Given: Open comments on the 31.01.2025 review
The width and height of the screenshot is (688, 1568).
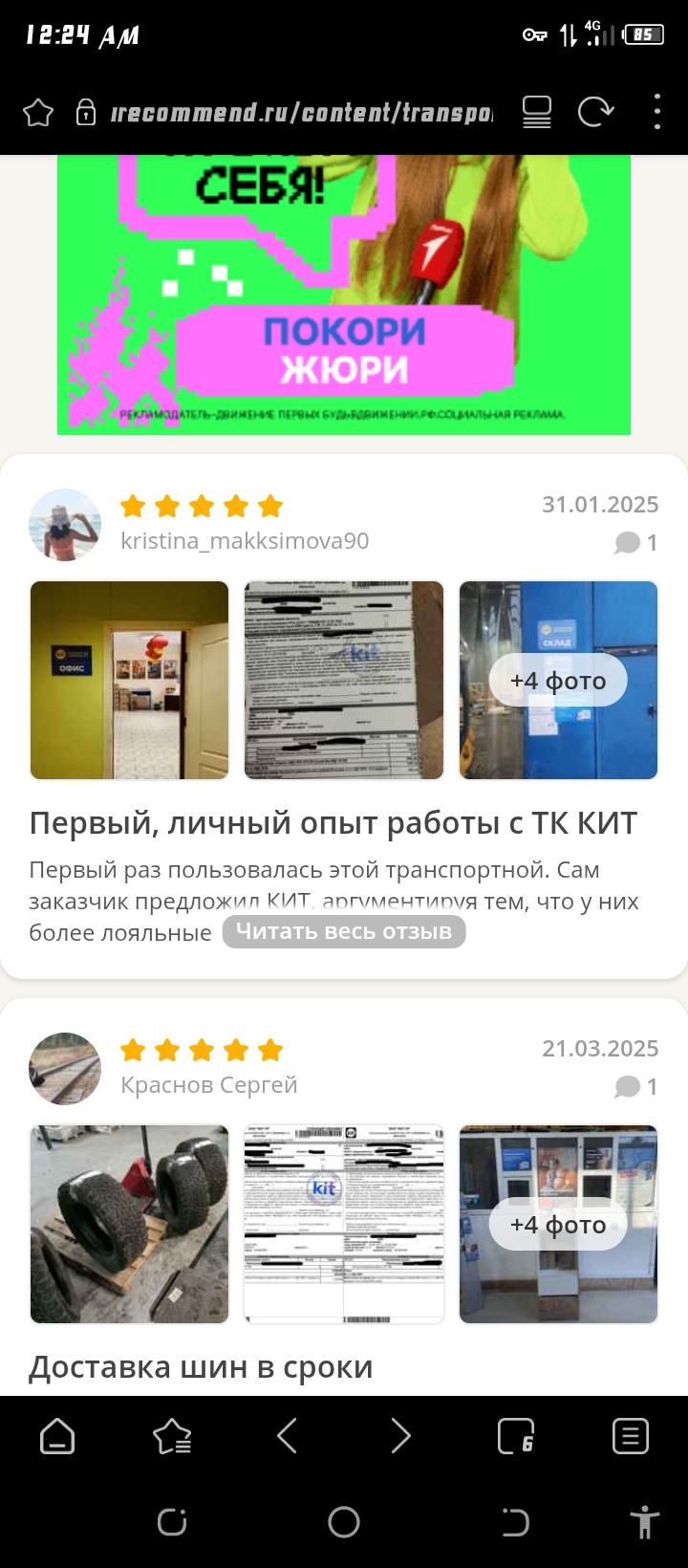Looking at the screenshot, I should [x=636, y=543].
